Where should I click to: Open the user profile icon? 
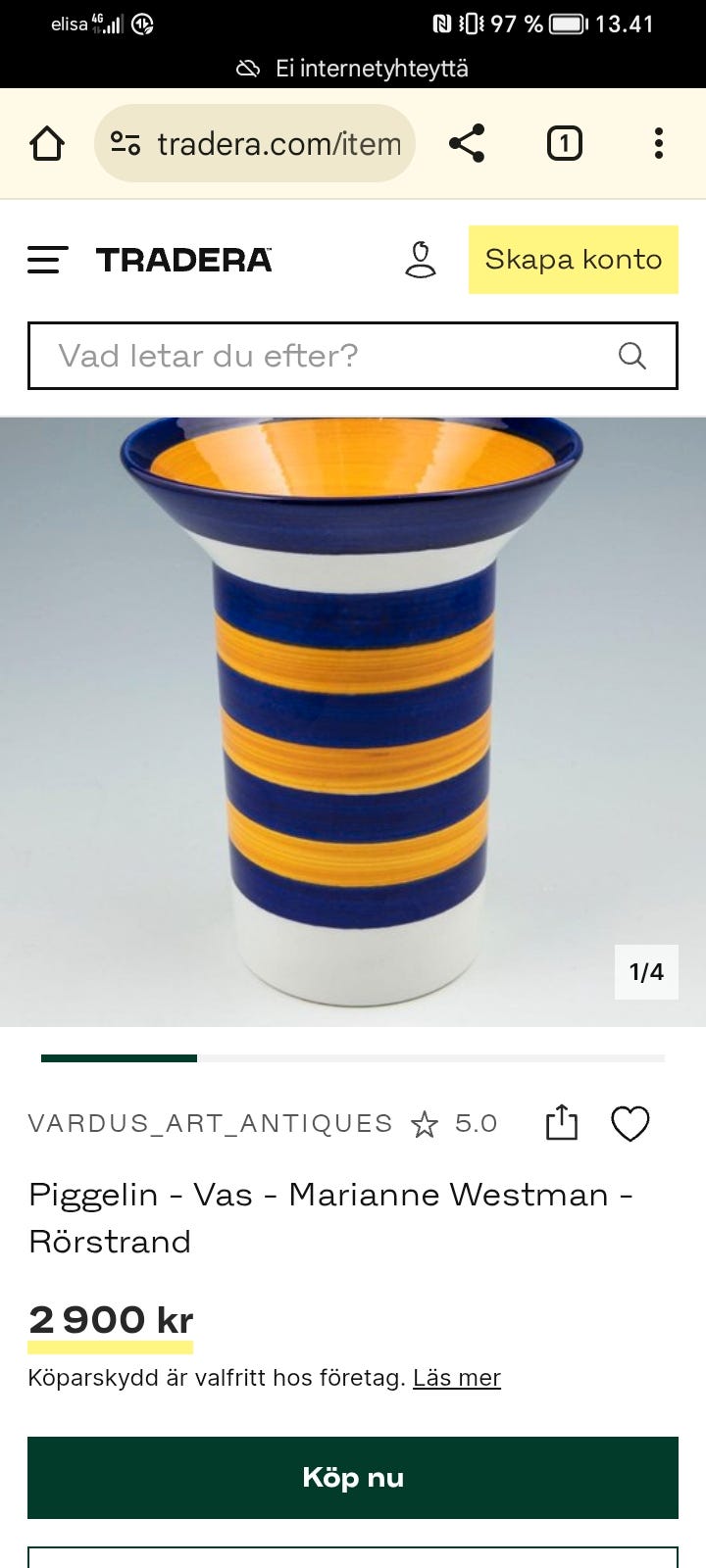click(x=421, y=260)
